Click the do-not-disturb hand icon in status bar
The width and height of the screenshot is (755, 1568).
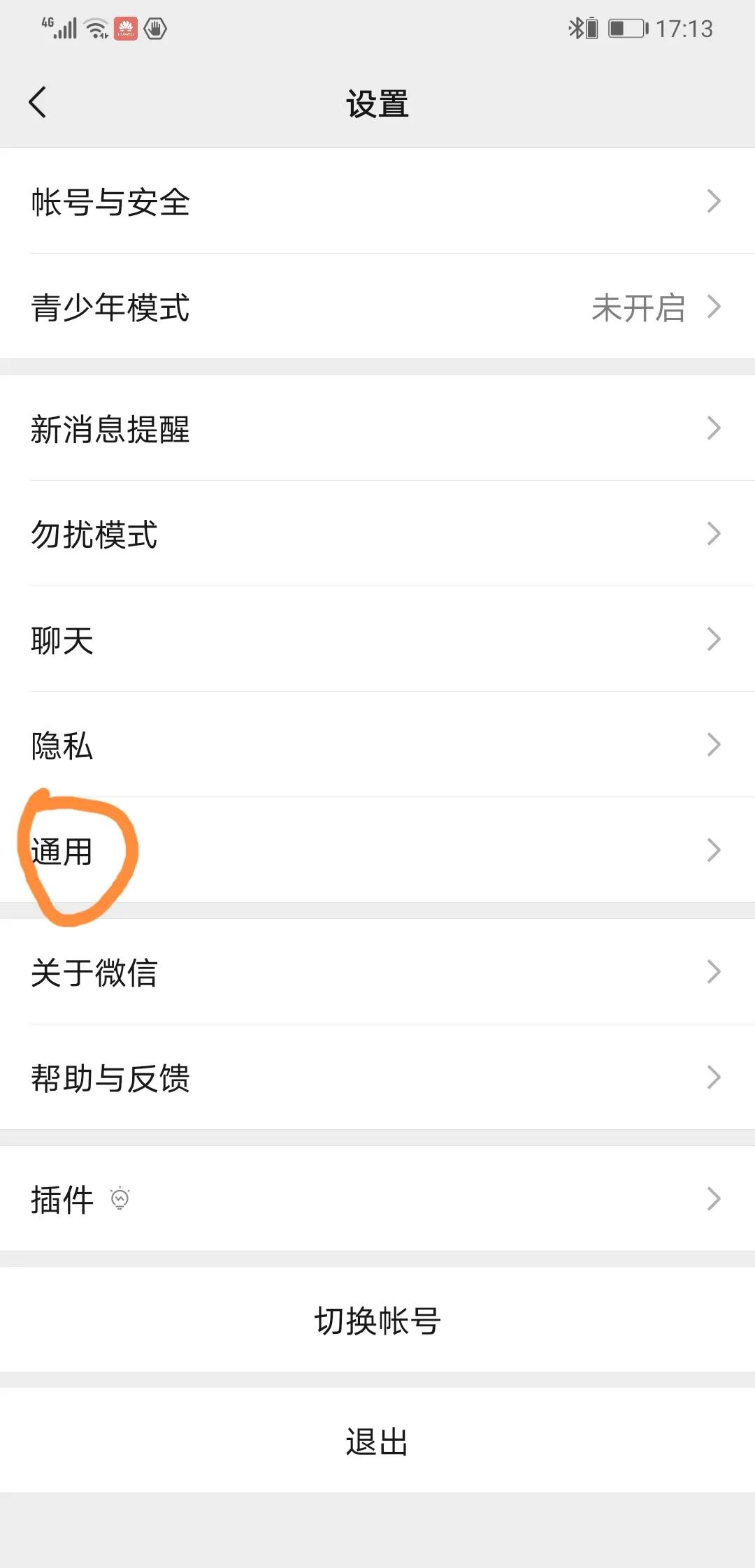(155, 29)
